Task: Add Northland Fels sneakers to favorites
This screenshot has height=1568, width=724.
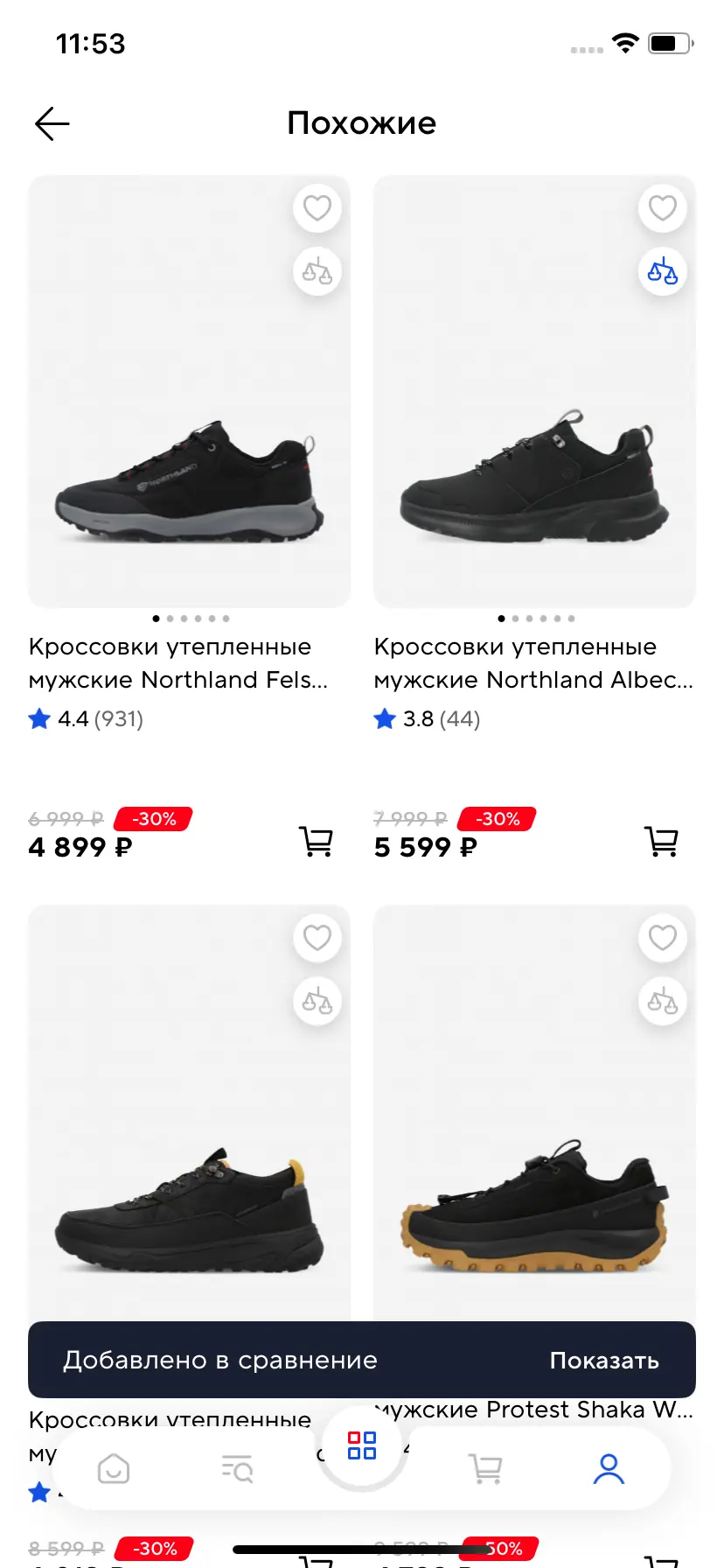Action: pyautogui.click(x=317, y=208)
